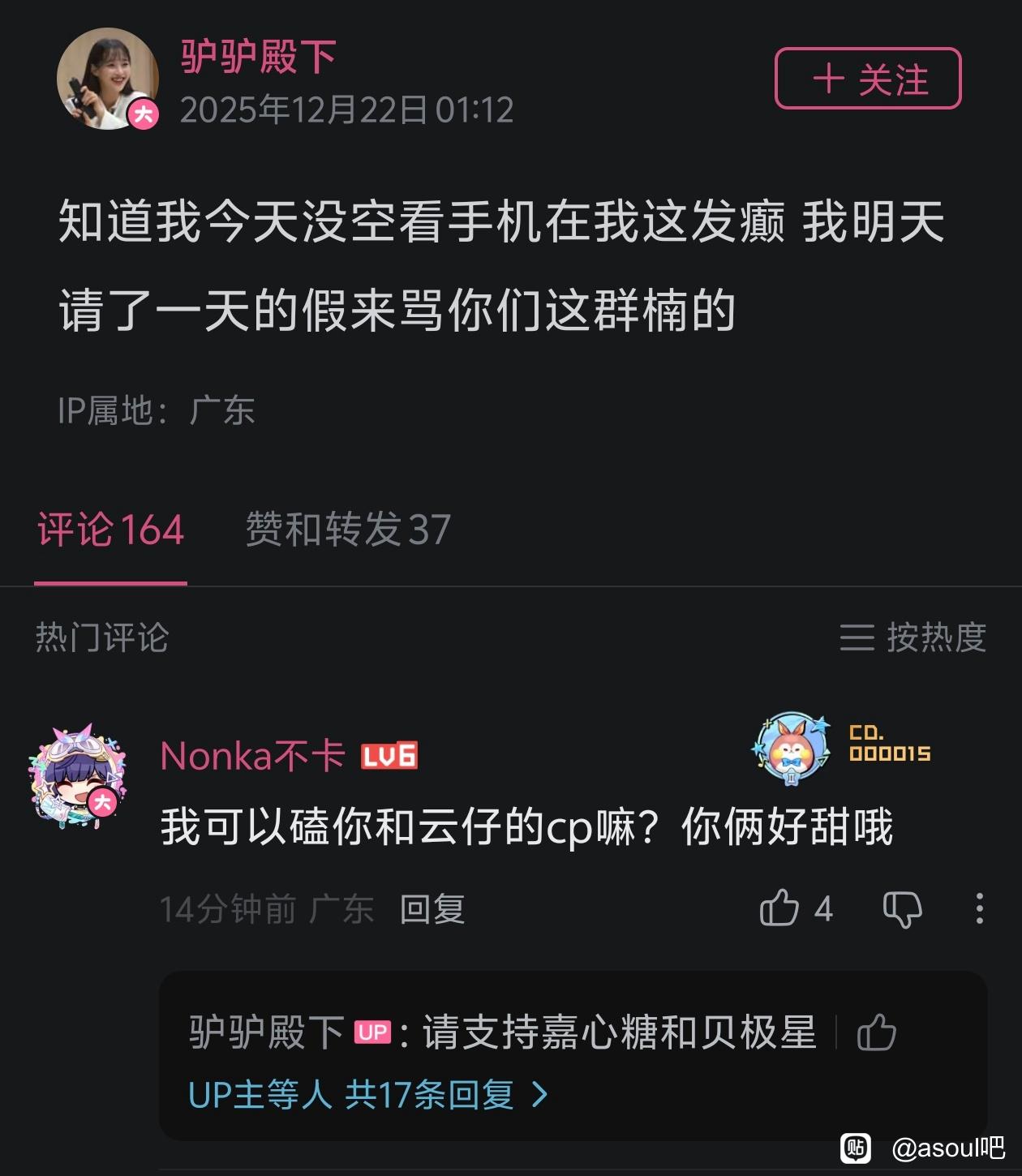Reply to Nonka不卡's comment
The height and width of the screenshot is (1176, 1022).
tap(432, 909)
